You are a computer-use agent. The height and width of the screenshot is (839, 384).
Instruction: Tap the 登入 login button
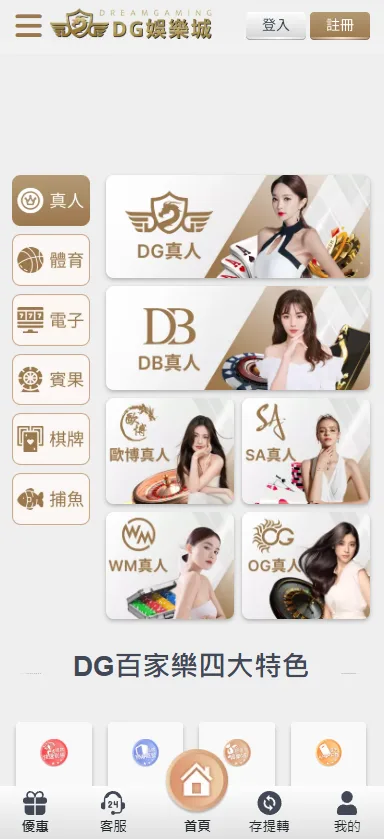(276, 25)
